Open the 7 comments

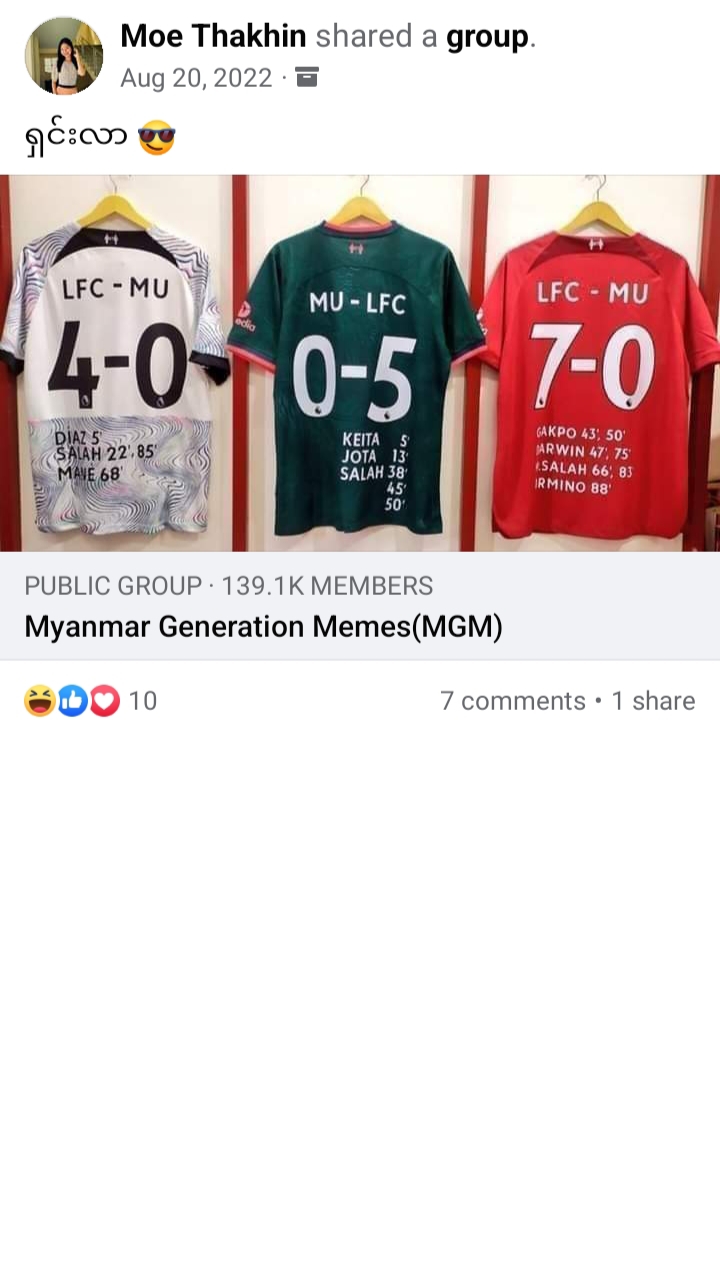pos(512,701)
